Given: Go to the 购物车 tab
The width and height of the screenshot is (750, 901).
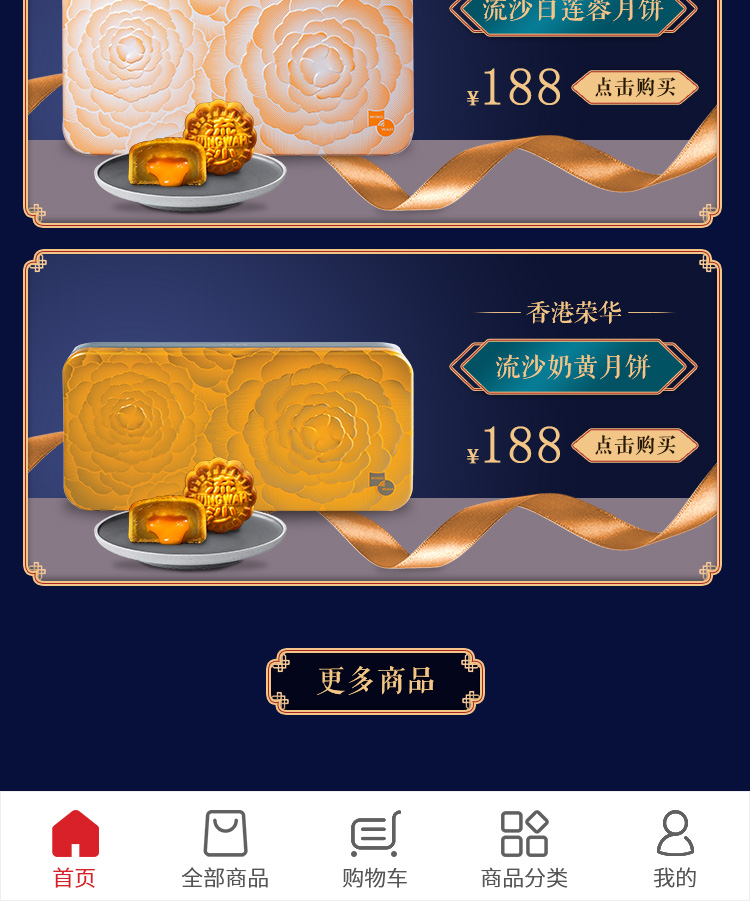Looking at the screenshot, I should [375, 848].
